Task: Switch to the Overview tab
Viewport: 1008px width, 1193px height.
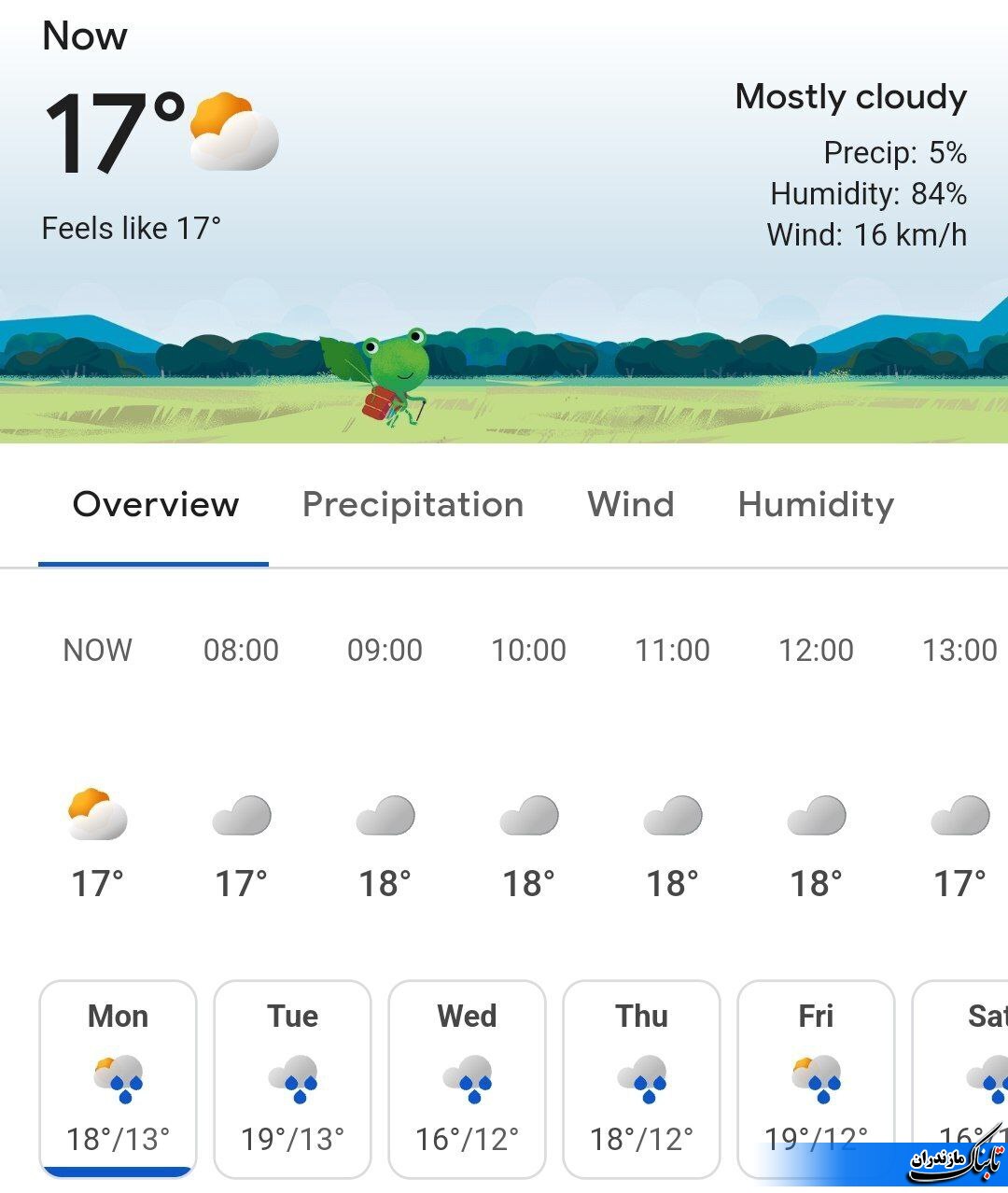Action: pos(155,505)
